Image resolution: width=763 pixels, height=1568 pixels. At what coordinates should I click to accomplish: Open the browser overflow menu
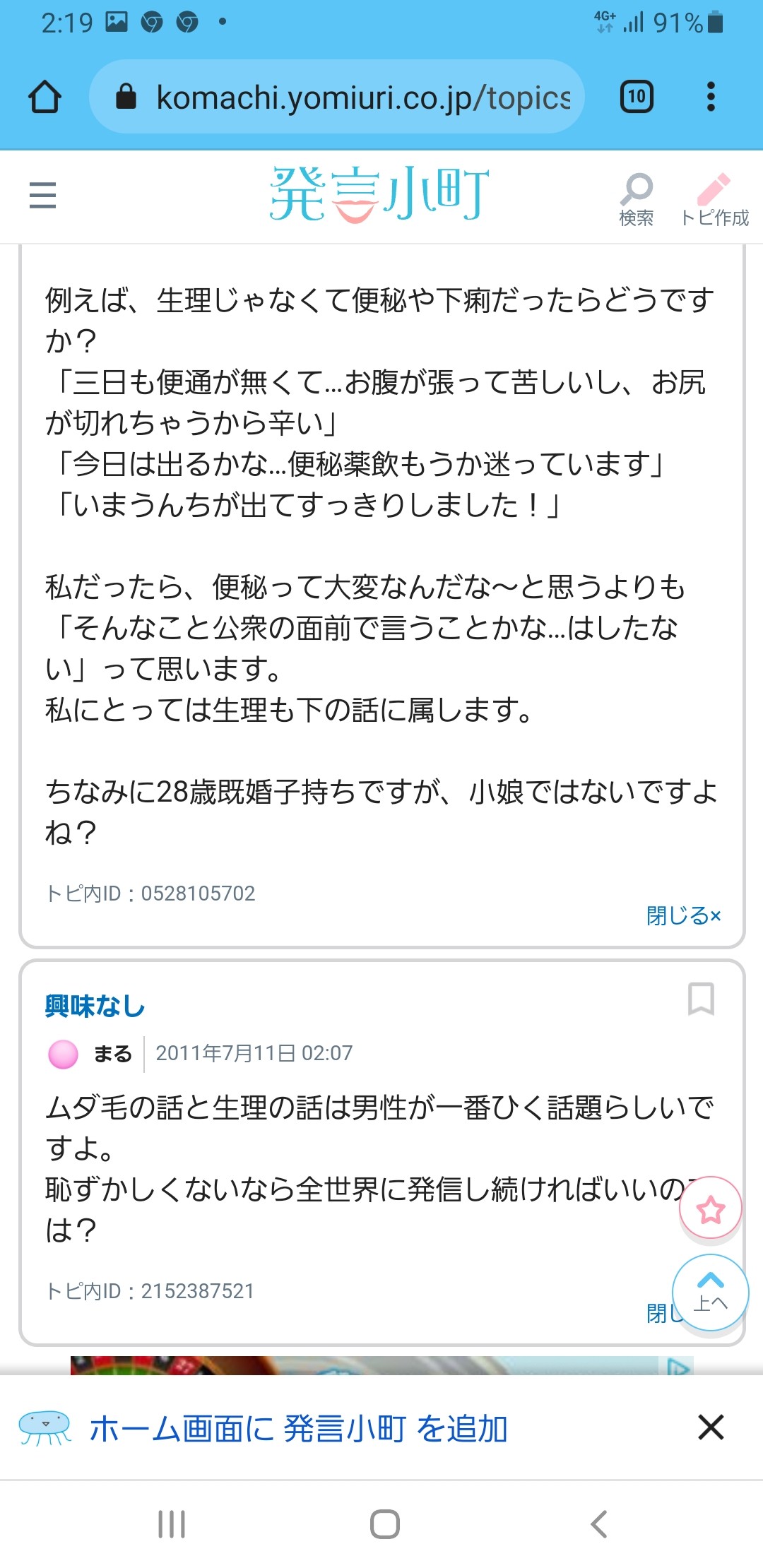pyautogui.click(x=711, y=97)
